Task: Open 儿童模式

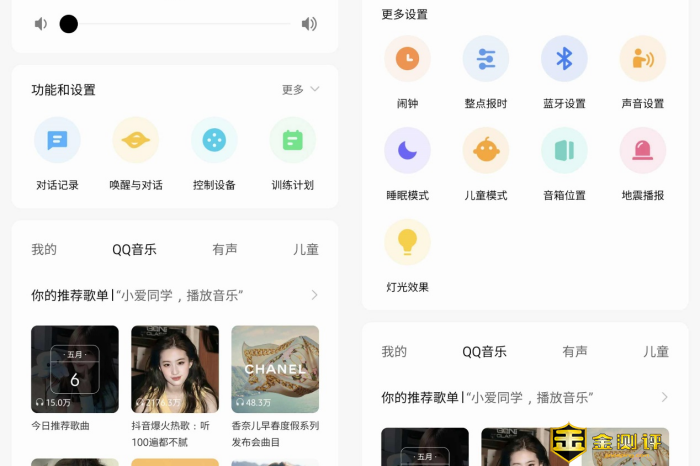Action: [x=486, y=151]
